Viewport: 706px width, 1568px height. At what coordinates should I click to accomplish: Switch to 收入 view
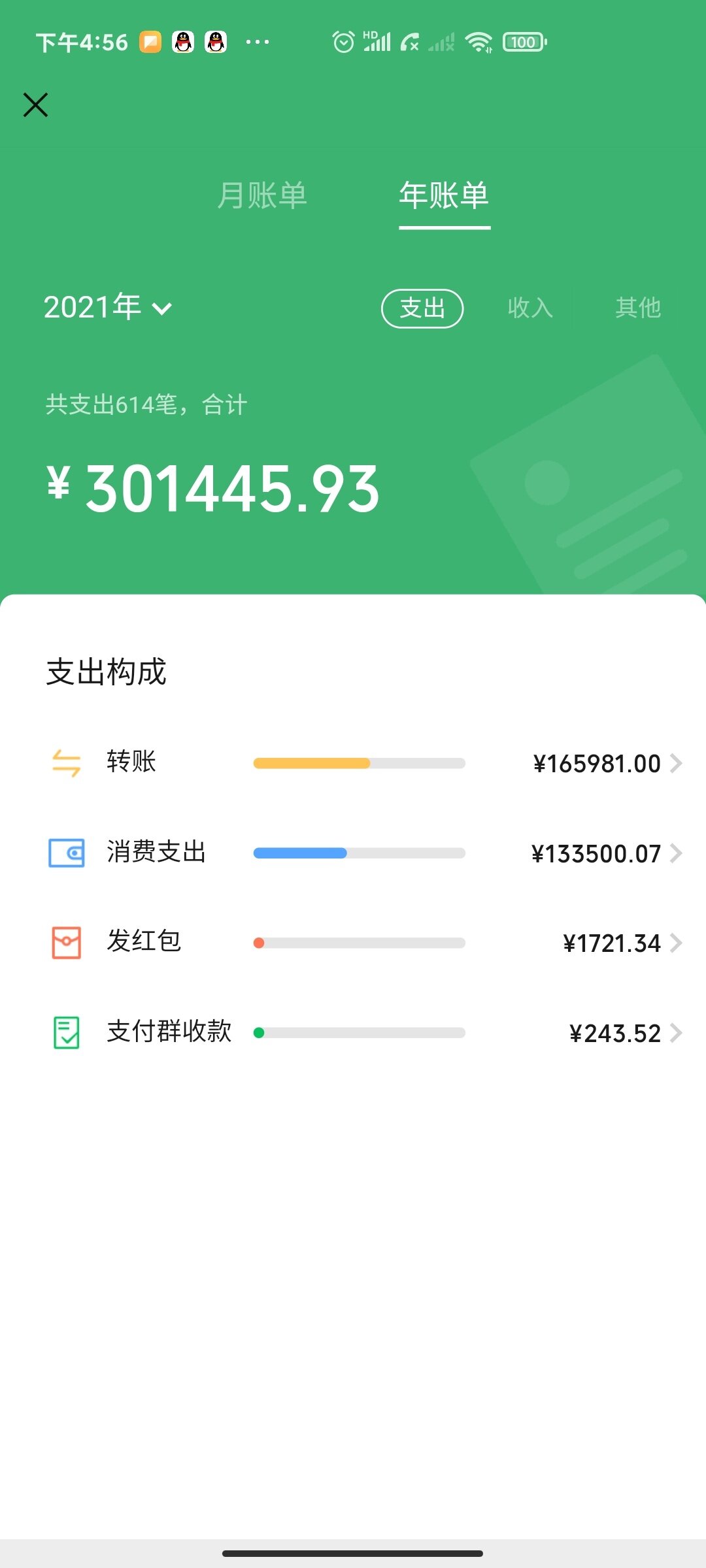pos(530,308)
